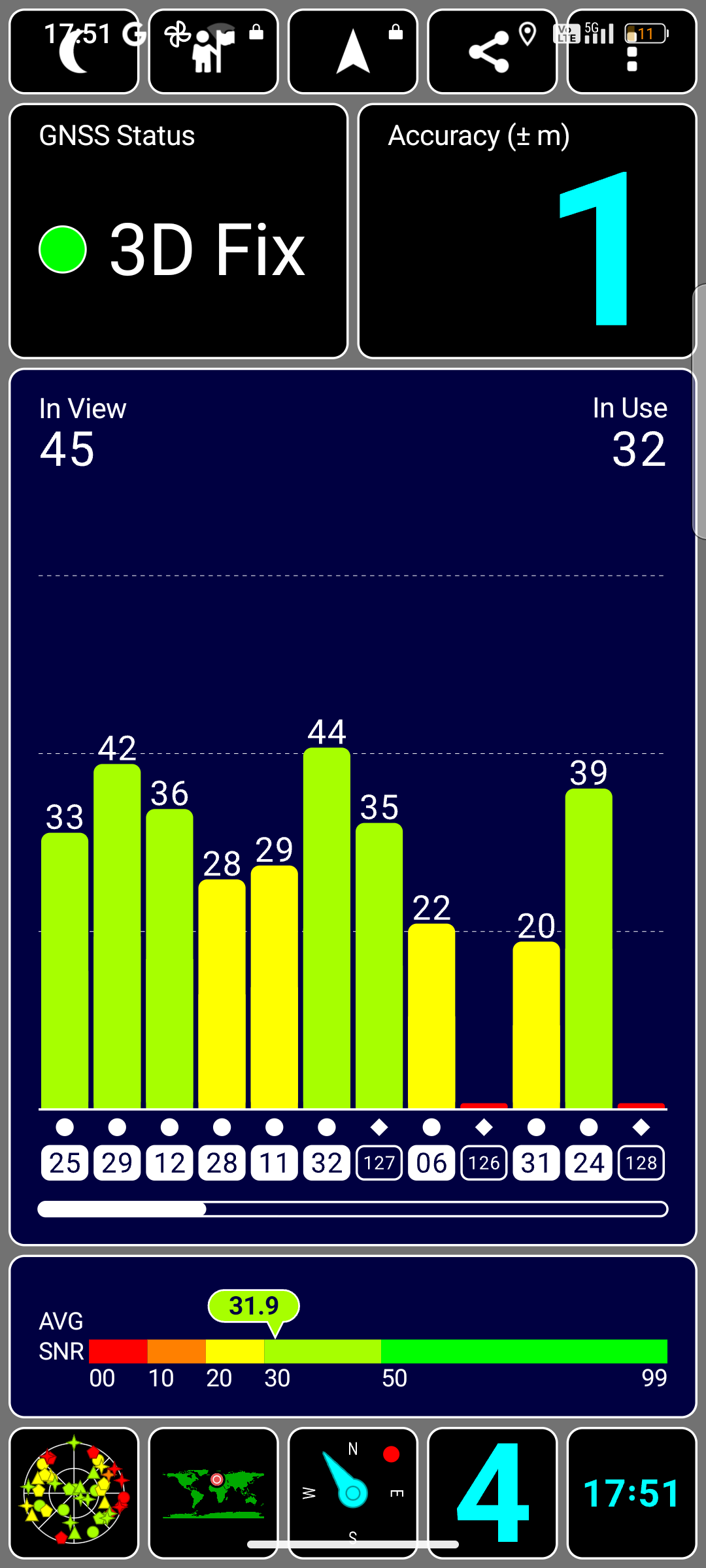Toggle night mode with the moon icon

(x=74, y=52)
